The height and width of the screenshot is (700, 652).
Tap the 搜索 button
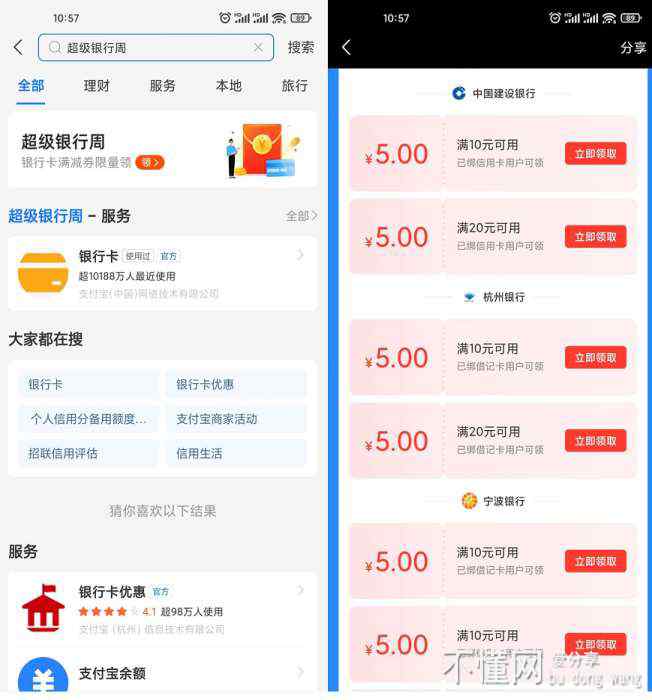pyautogui.click(x=300, y=47)
